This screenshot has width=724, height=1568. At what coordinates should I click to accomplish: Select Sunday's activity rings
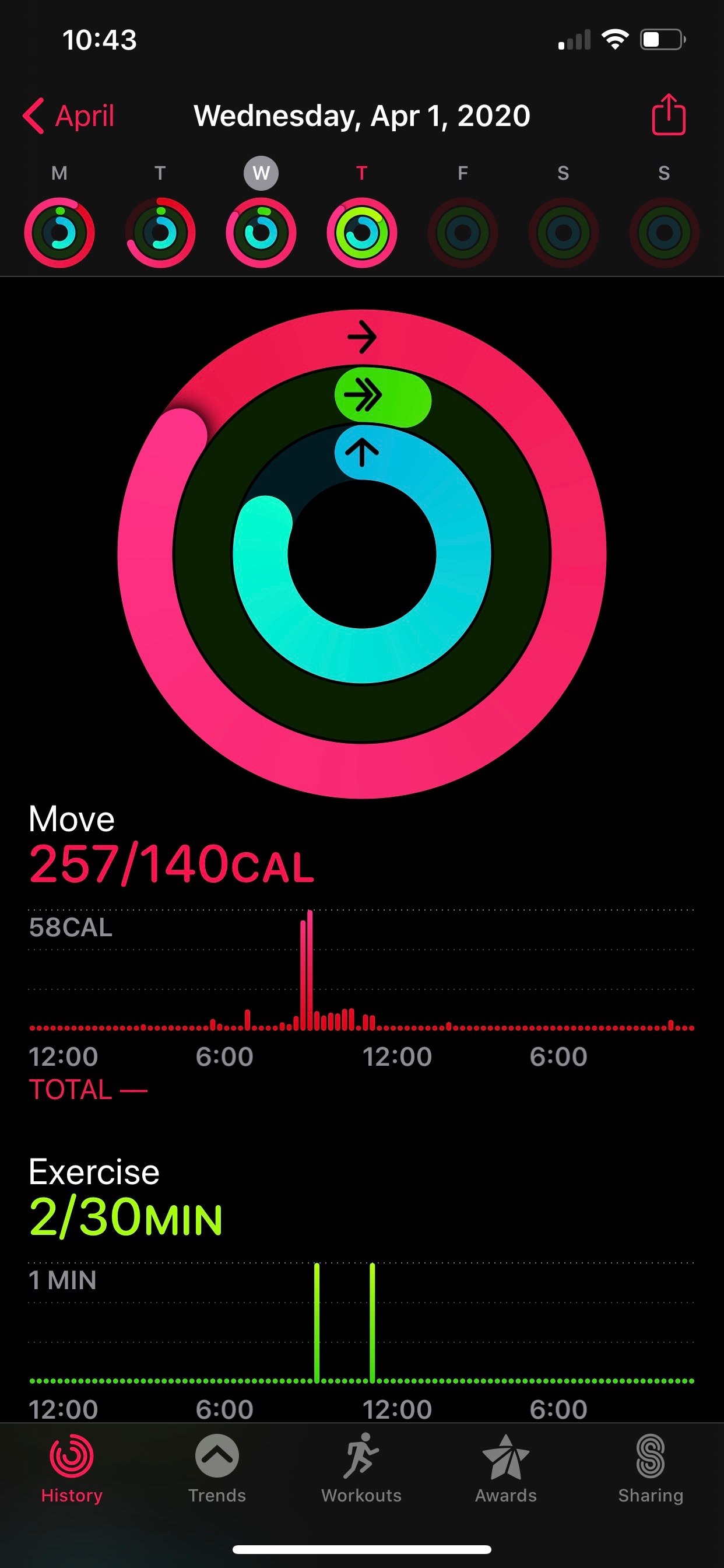click(x=664, y=232)
